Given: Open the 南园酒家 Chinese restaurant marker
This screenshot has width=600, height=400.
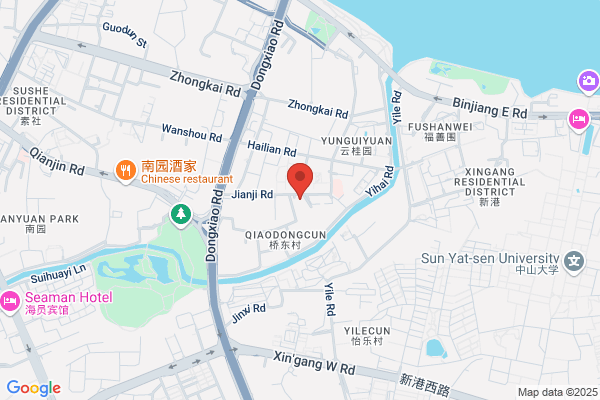Looking at the screenshot, I should 126,171.
